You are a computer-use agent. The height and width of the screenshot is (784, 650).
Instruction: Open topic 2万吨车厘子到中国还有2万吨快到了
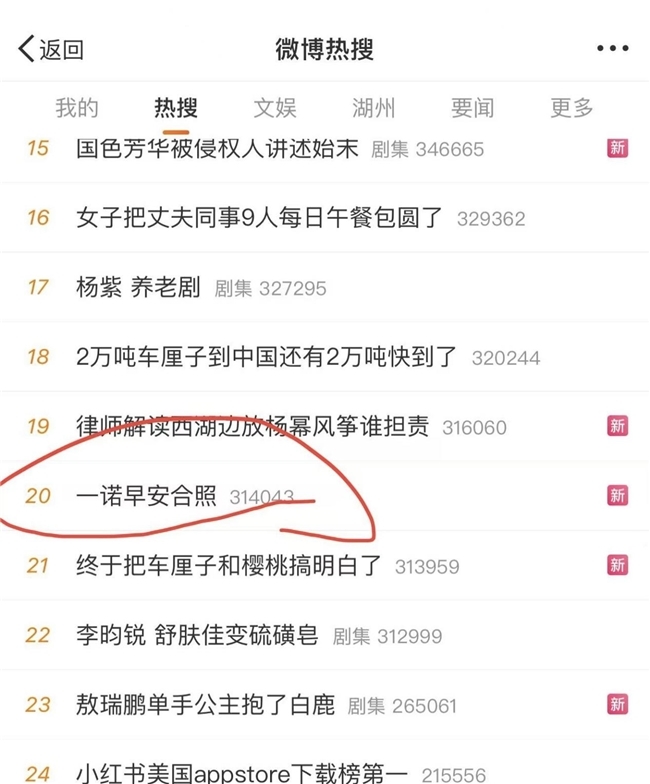click(x=266, y=357)
